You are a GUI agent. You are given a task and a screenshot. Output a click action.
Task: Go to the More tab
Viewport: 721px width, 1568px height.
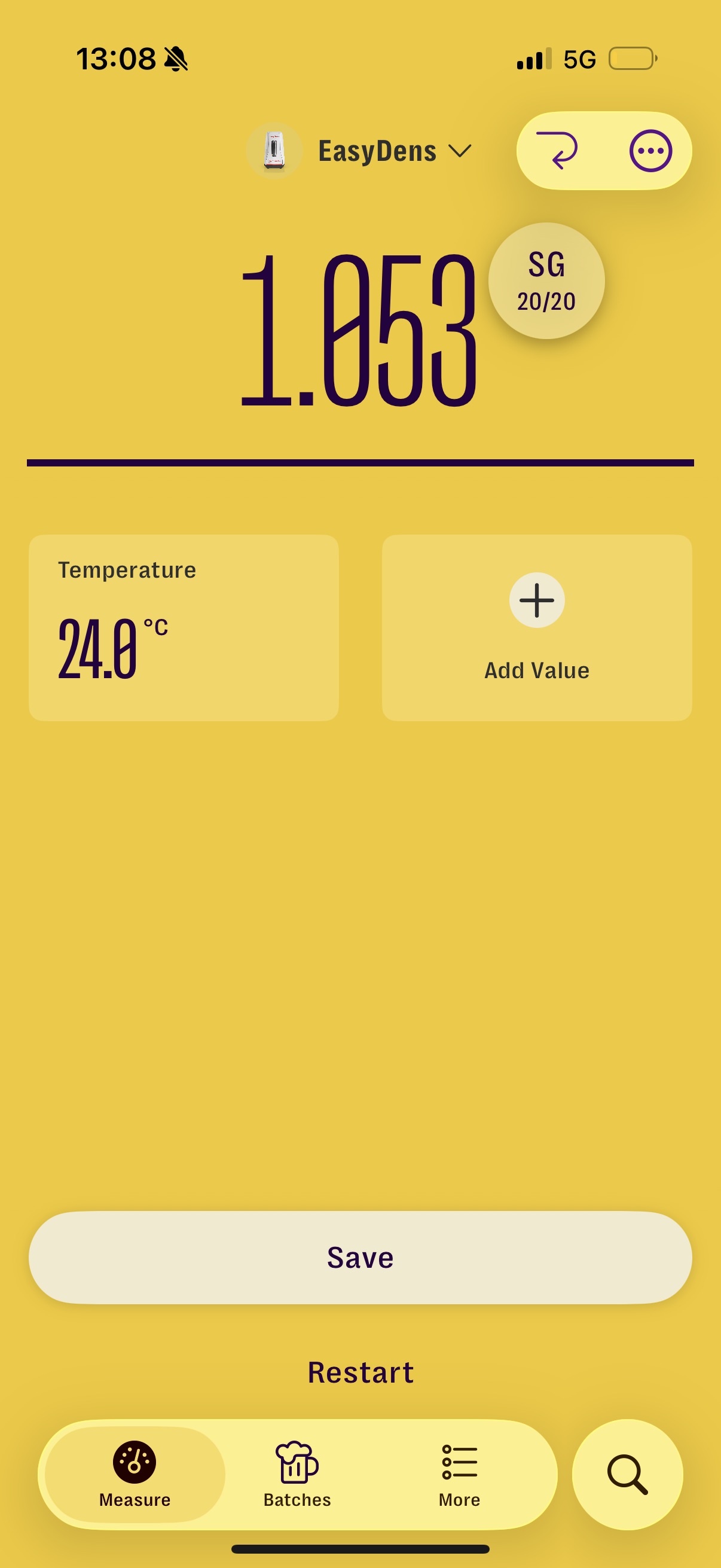459,1473
